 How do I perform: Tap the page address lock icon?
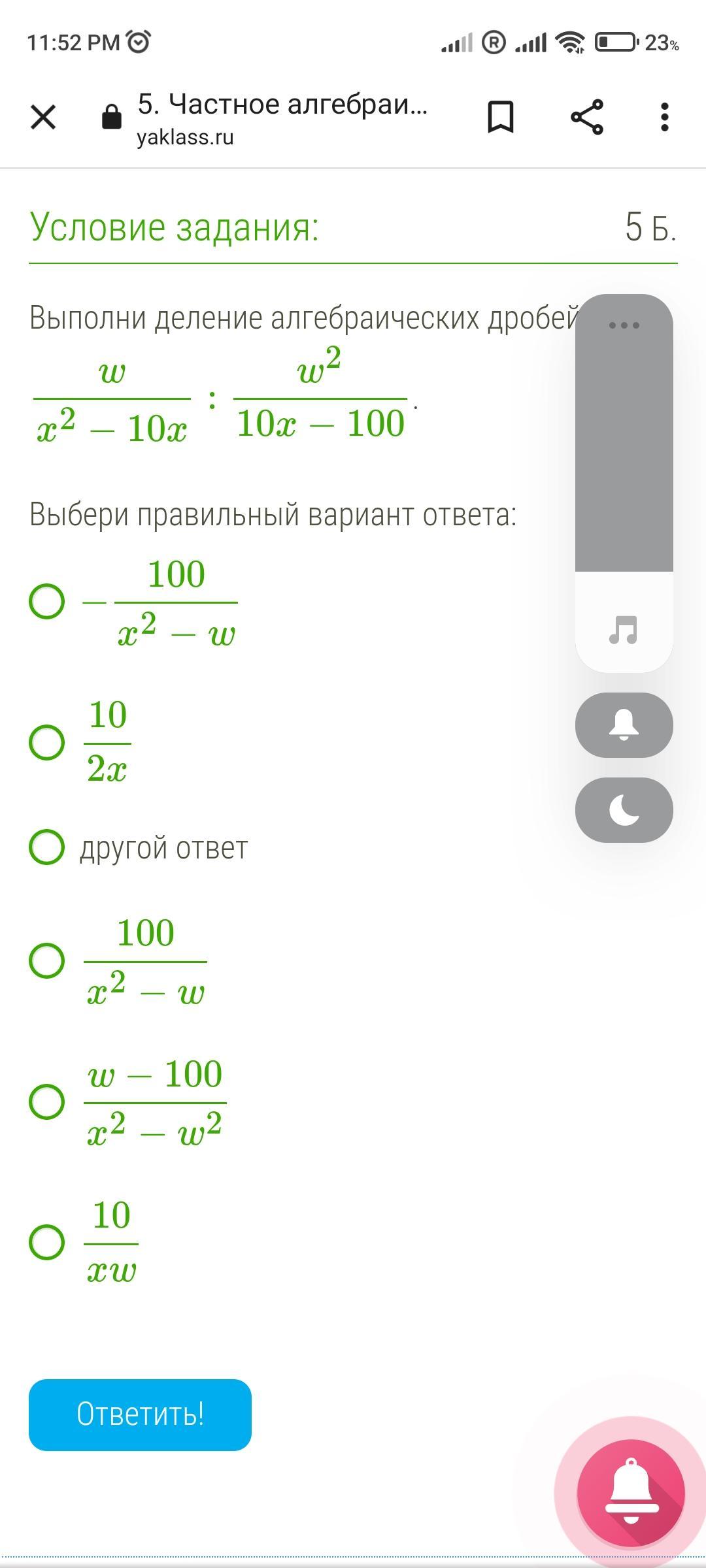(x=112, y=117)
